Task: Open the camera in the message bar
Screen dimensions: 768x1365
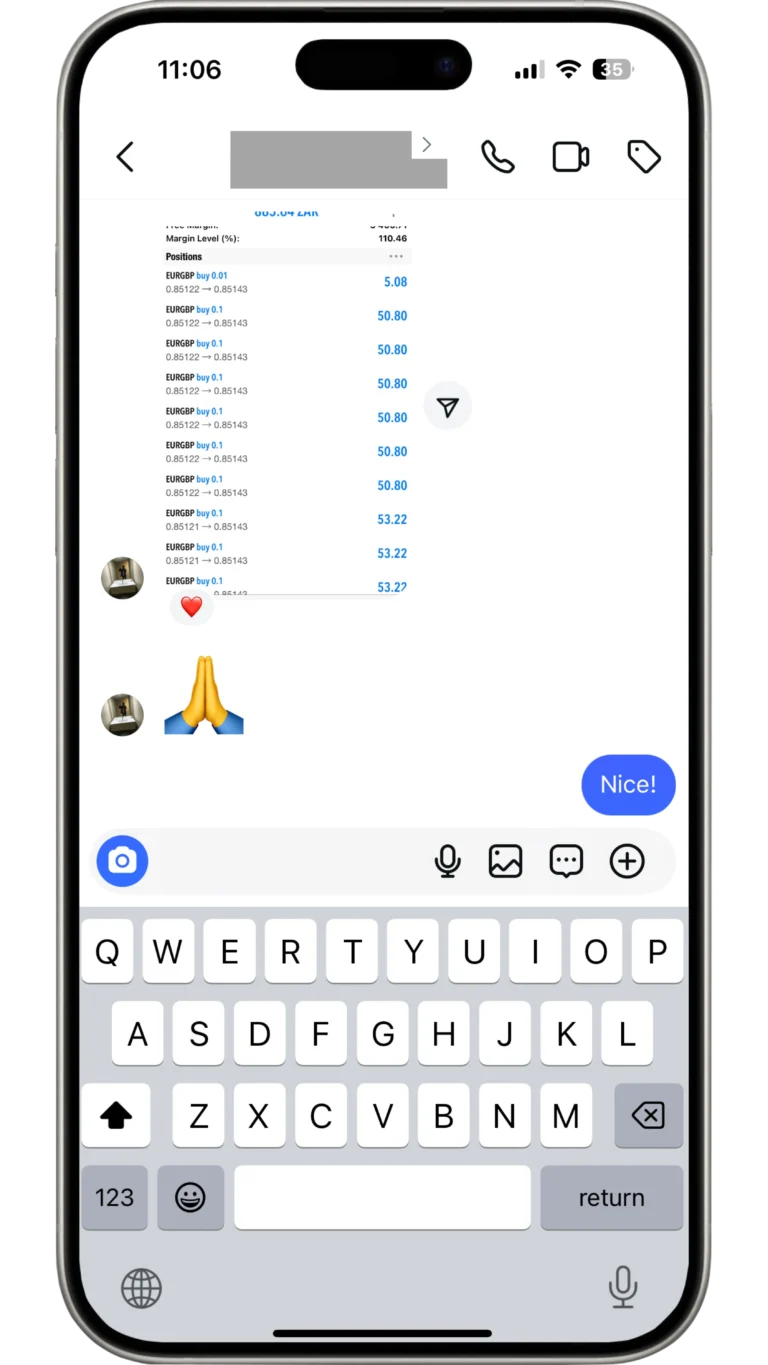Action: click(122, 861)
